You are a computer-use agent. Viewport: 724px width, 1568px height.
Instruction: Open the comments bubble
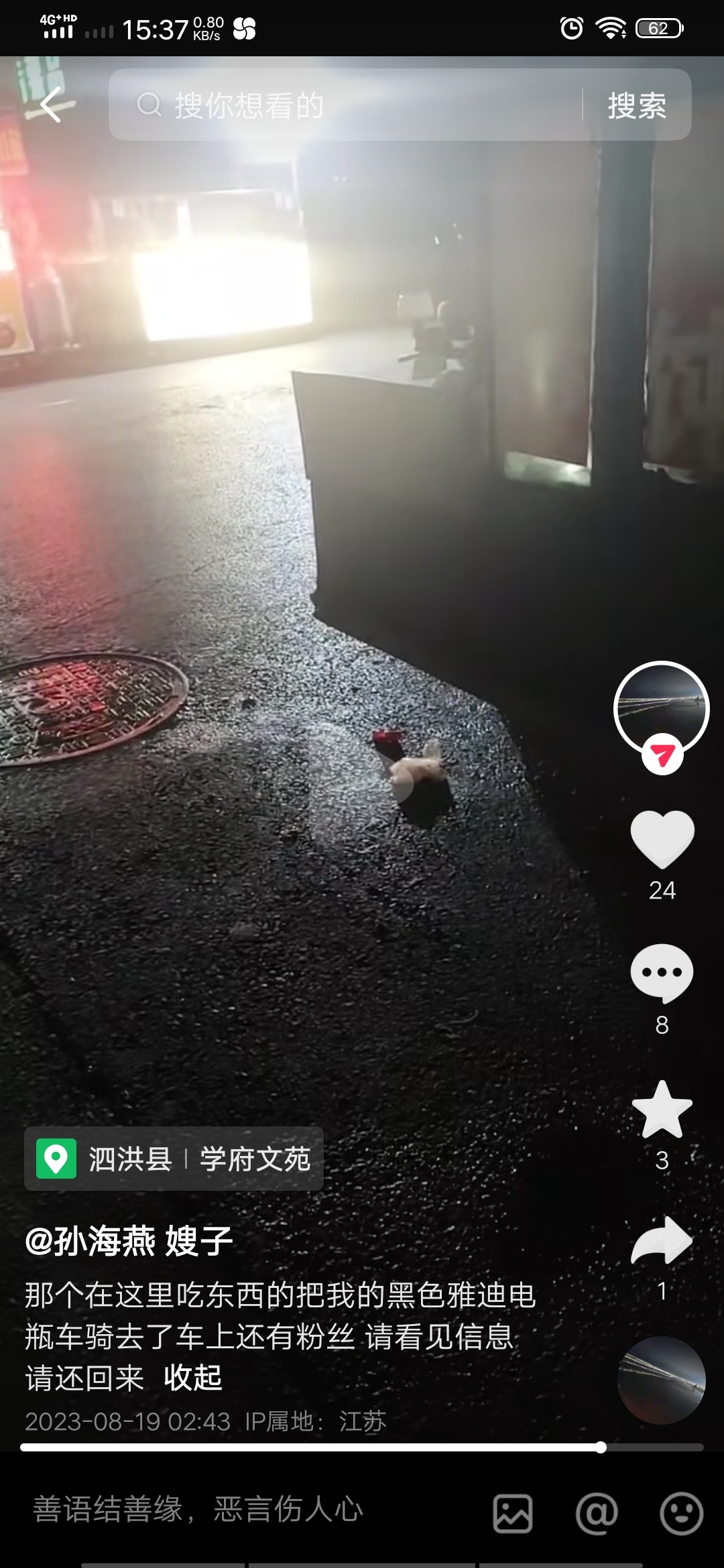click(x=662, y=973)
